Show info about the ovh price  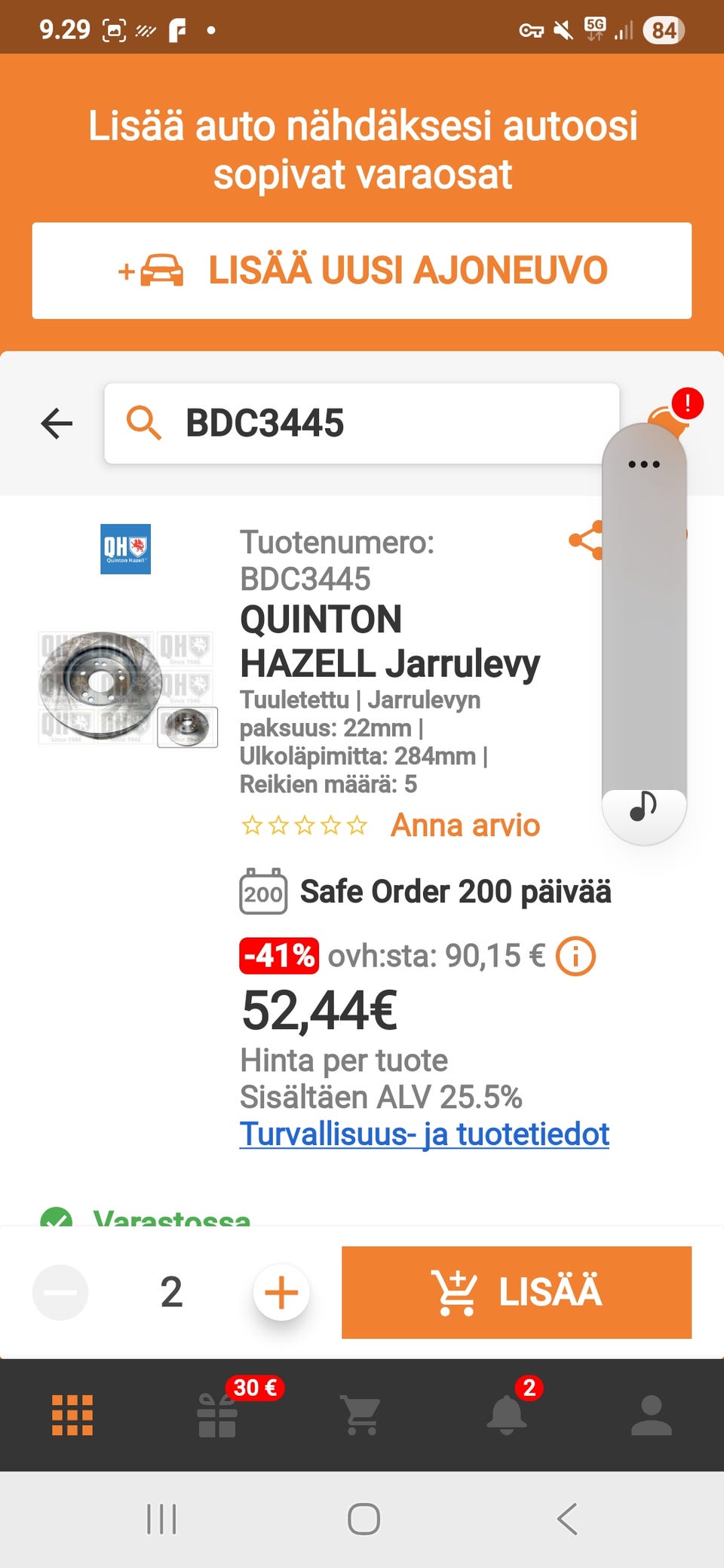575,957
